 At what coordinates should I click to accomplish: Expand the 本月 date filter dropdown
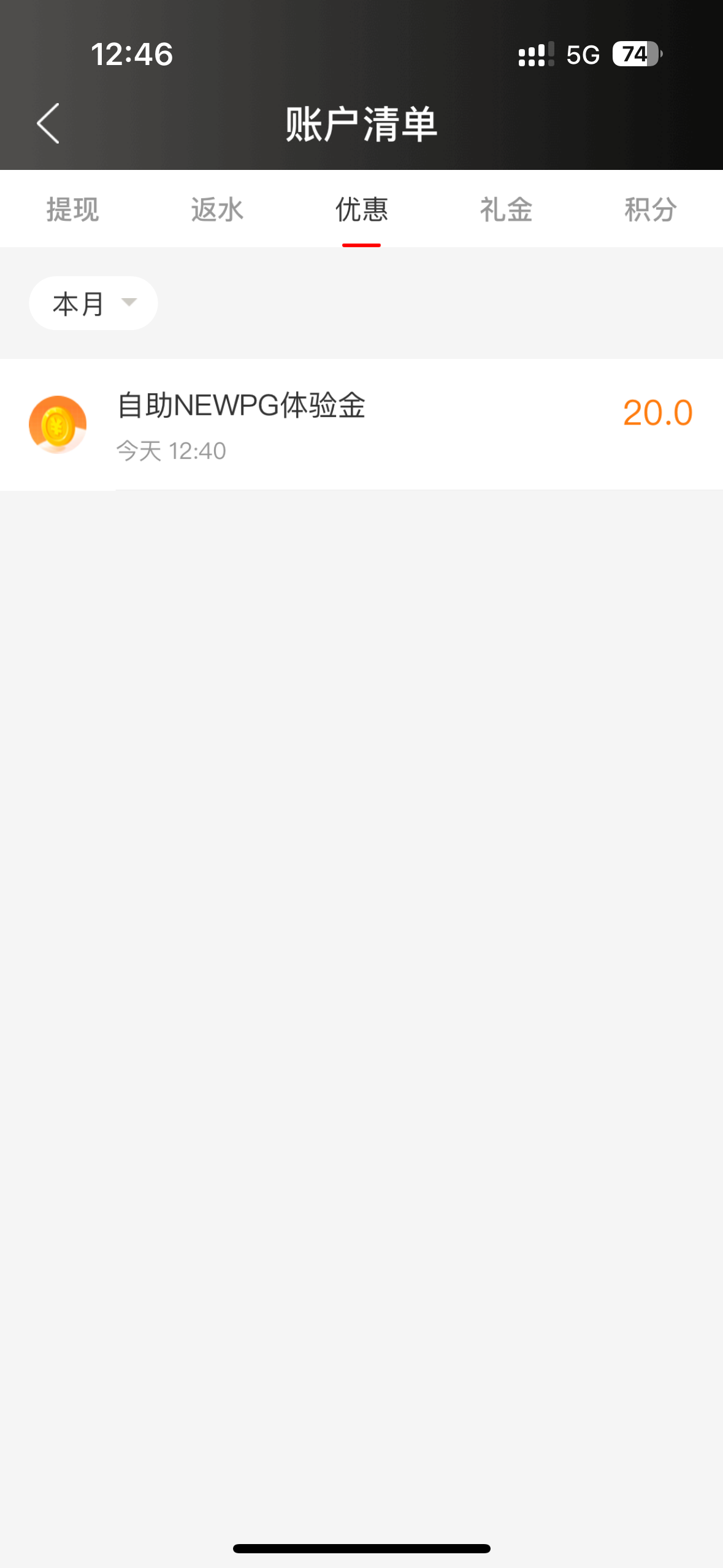[x=93, y=303]
